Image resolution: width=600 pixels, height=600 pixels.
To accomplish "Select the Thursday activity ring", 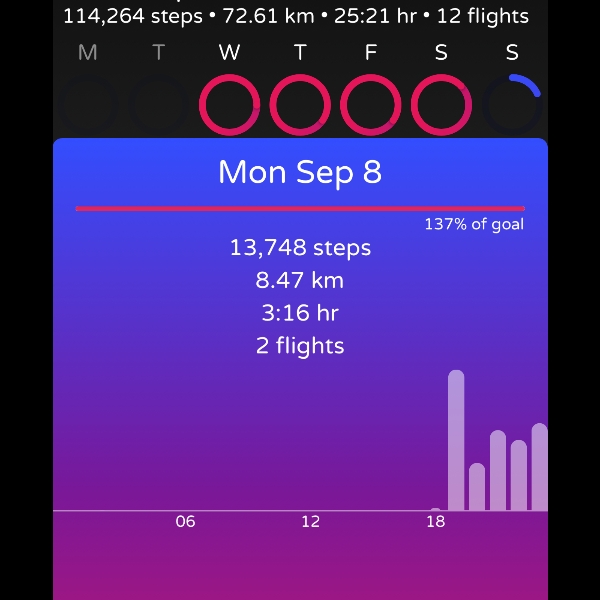I will tap(300, 105).
